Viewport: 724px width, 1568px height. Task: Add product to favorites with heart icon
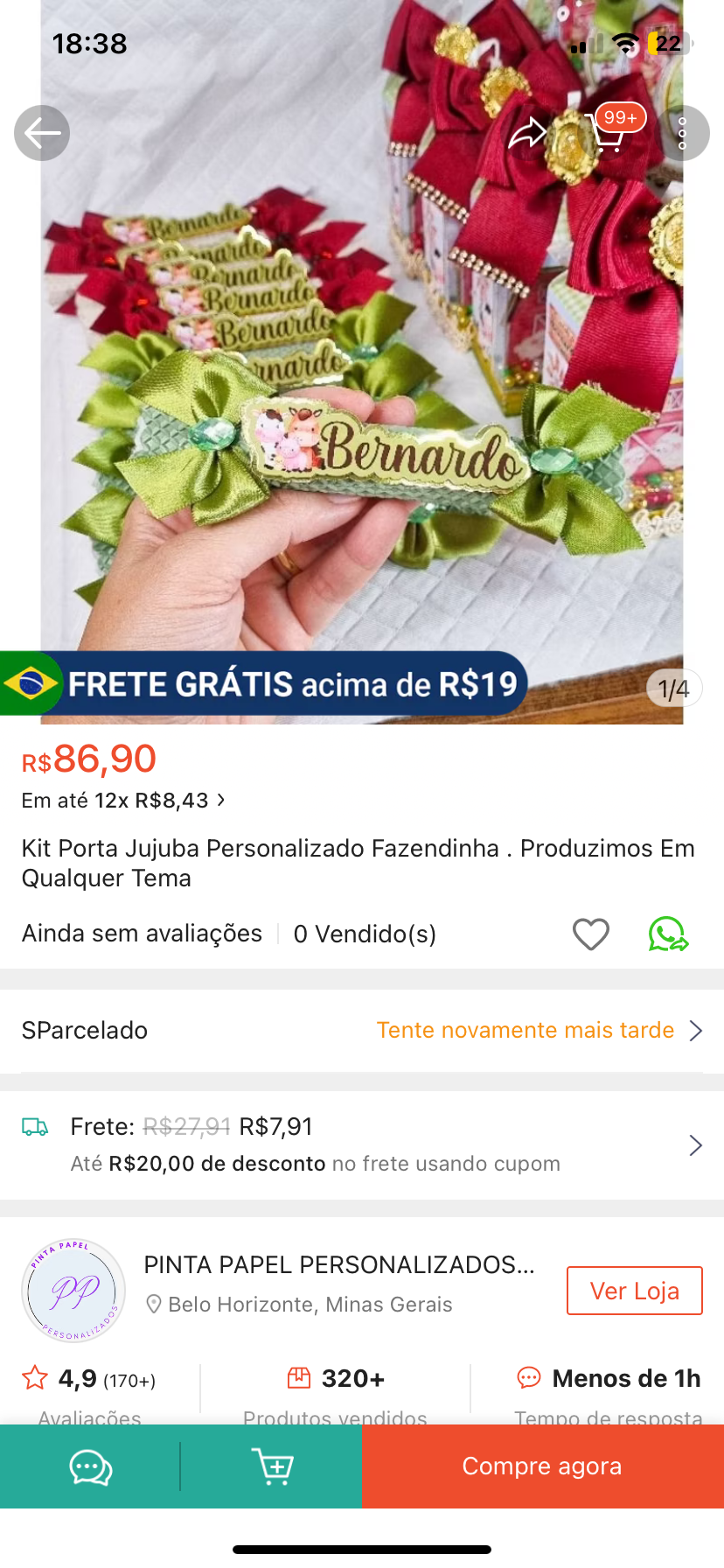pyautogui.click(x=591, y=934)
